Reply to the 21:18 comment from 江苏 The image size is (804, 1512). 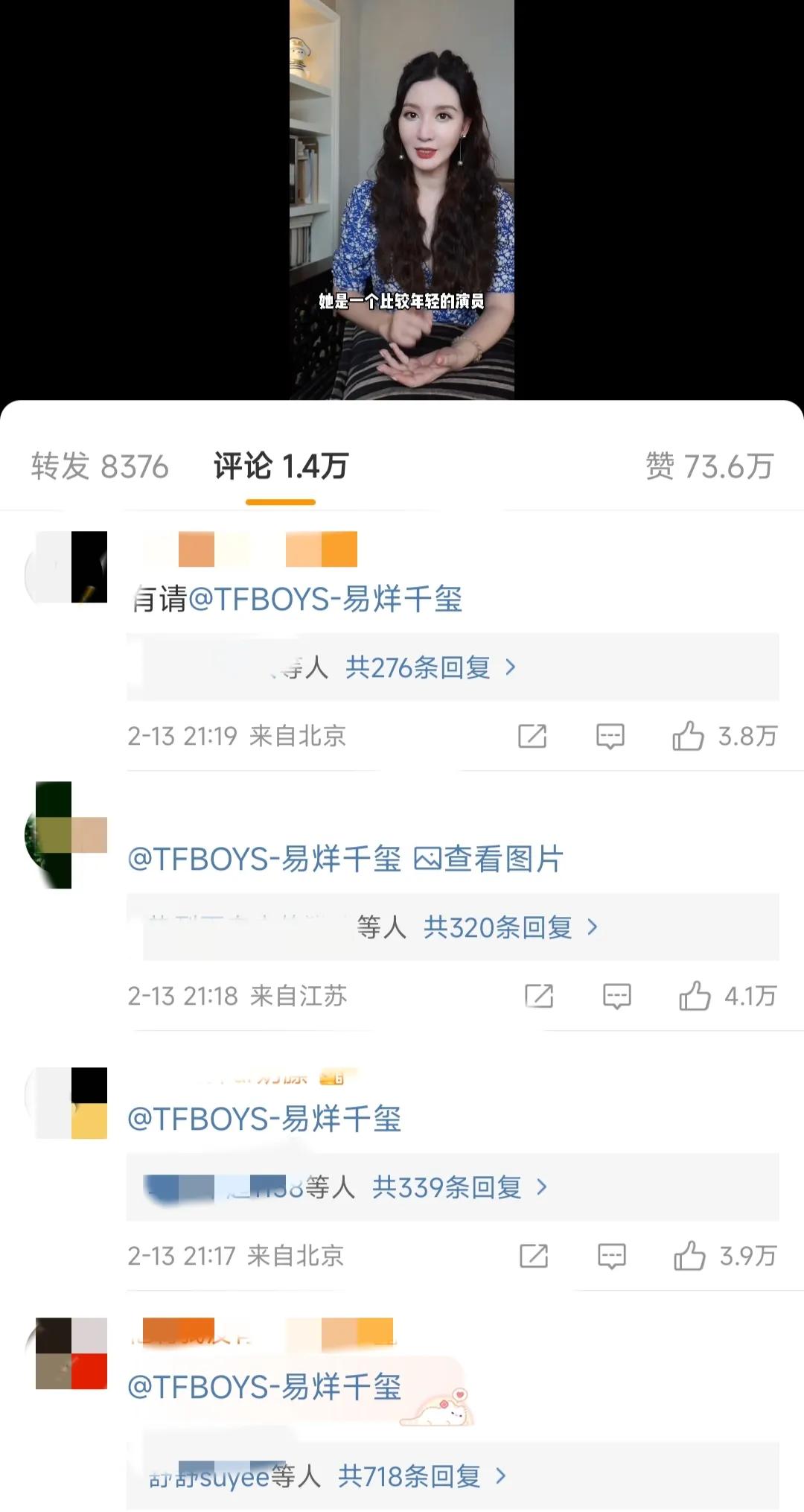[616, 996]
